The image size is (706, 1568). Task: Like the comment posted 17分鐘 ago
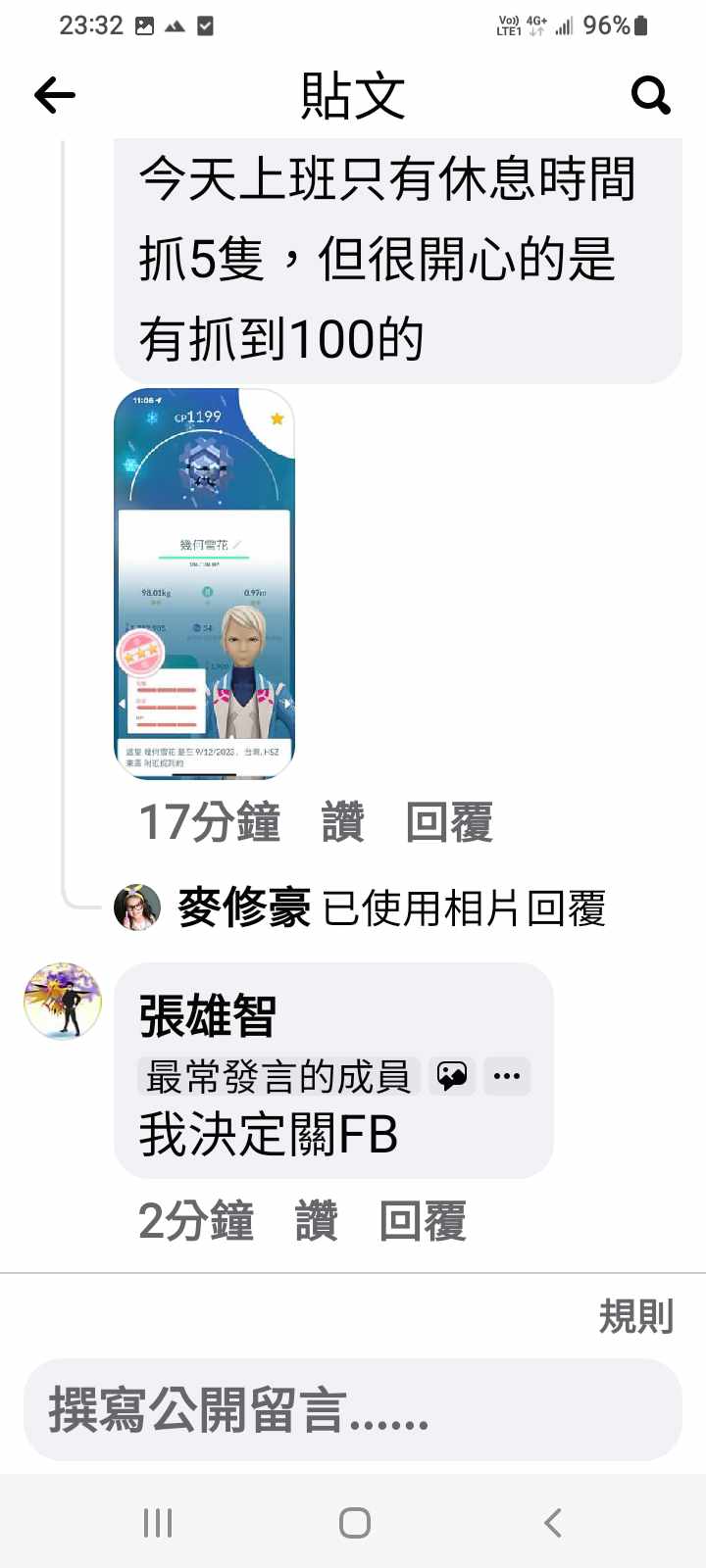click(343, 821)
